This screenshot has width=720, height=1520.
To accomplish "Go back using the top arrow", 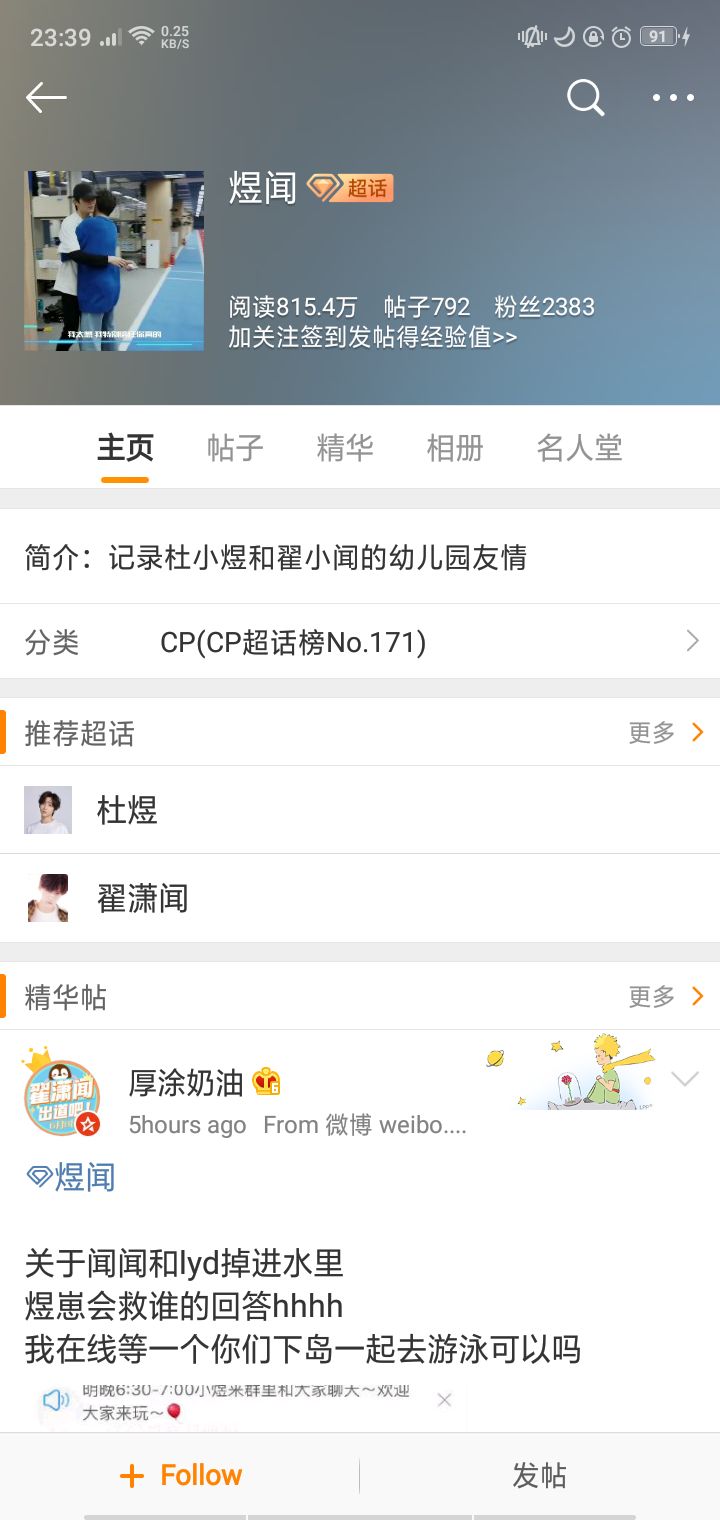I will tap(46, 98).
